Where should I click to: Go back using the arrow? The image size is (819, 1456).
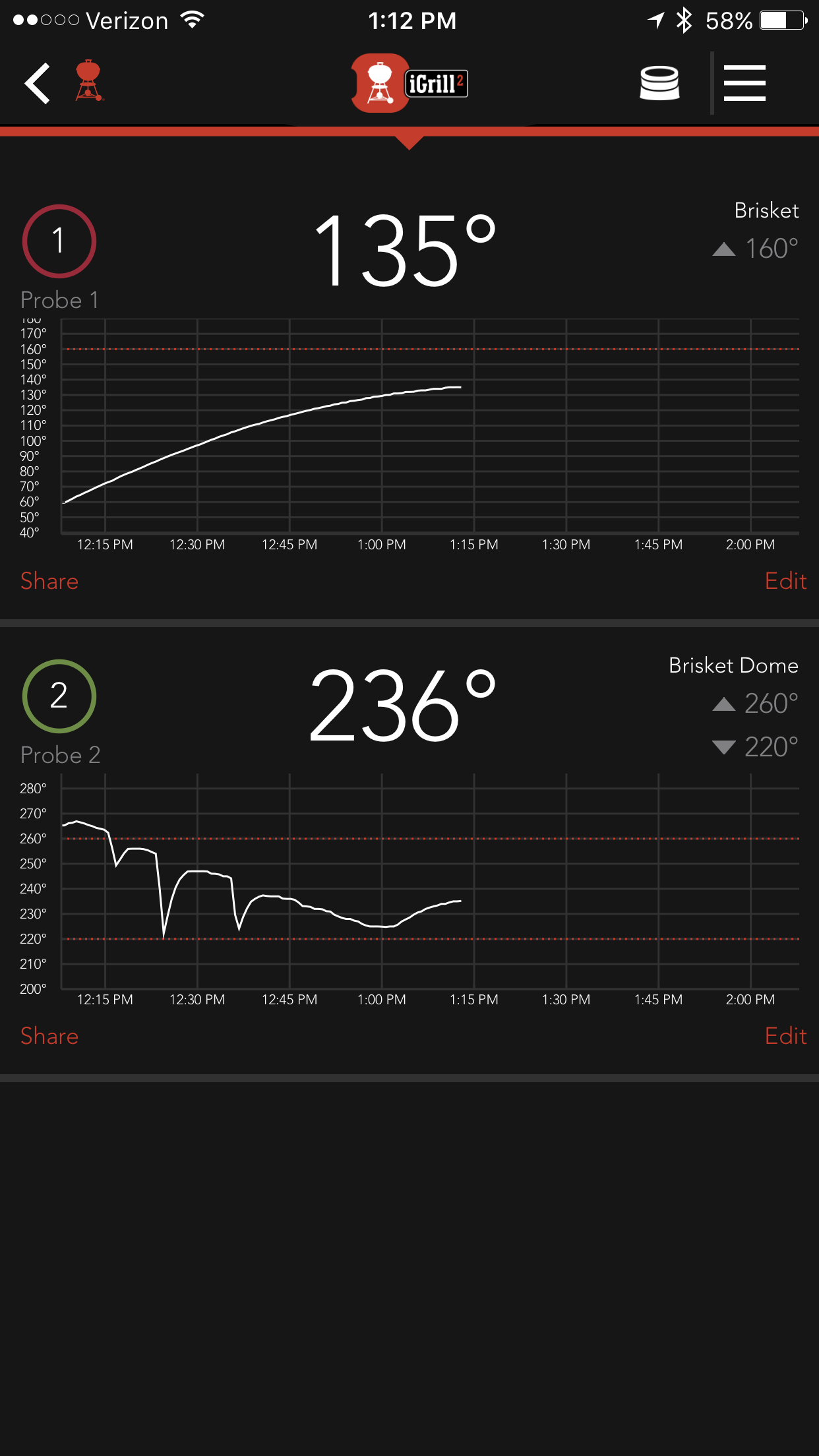(38, 84)
